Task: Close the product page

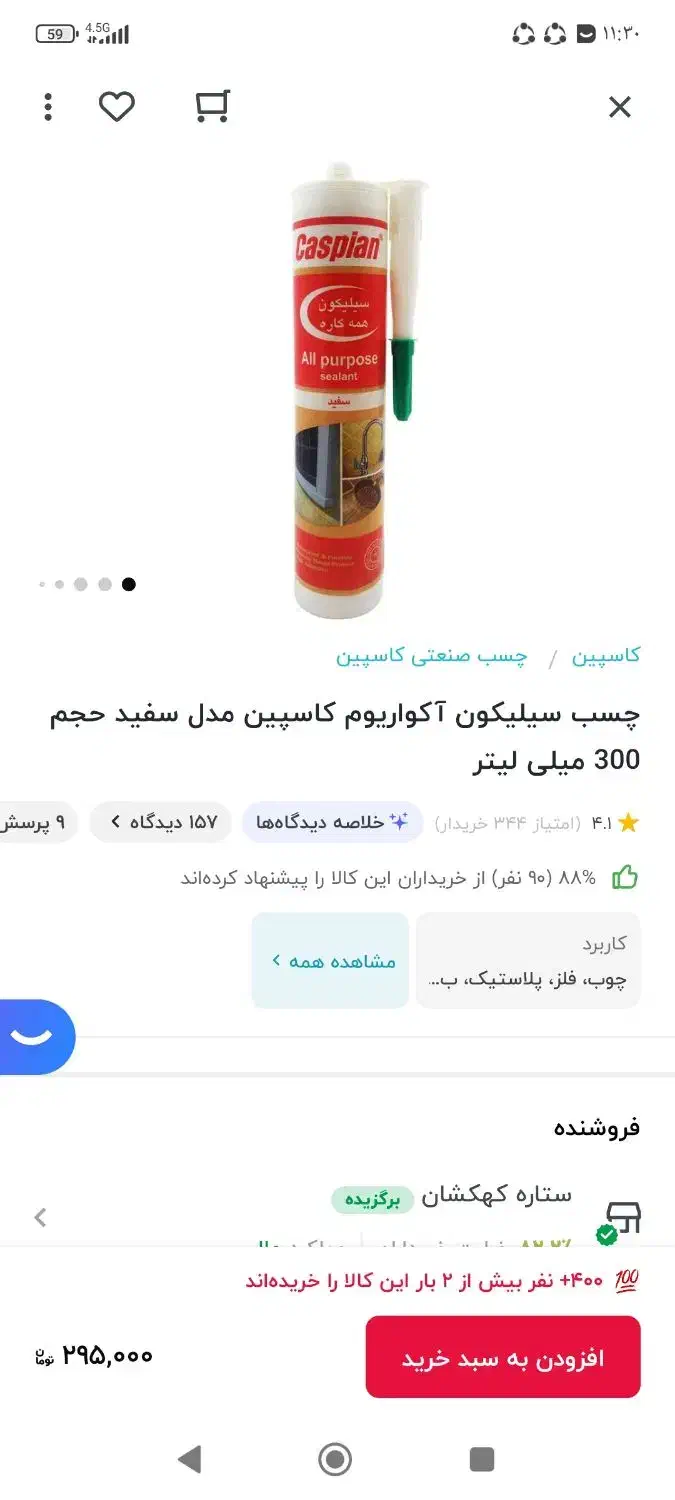Action: click(x=620, y=107)
